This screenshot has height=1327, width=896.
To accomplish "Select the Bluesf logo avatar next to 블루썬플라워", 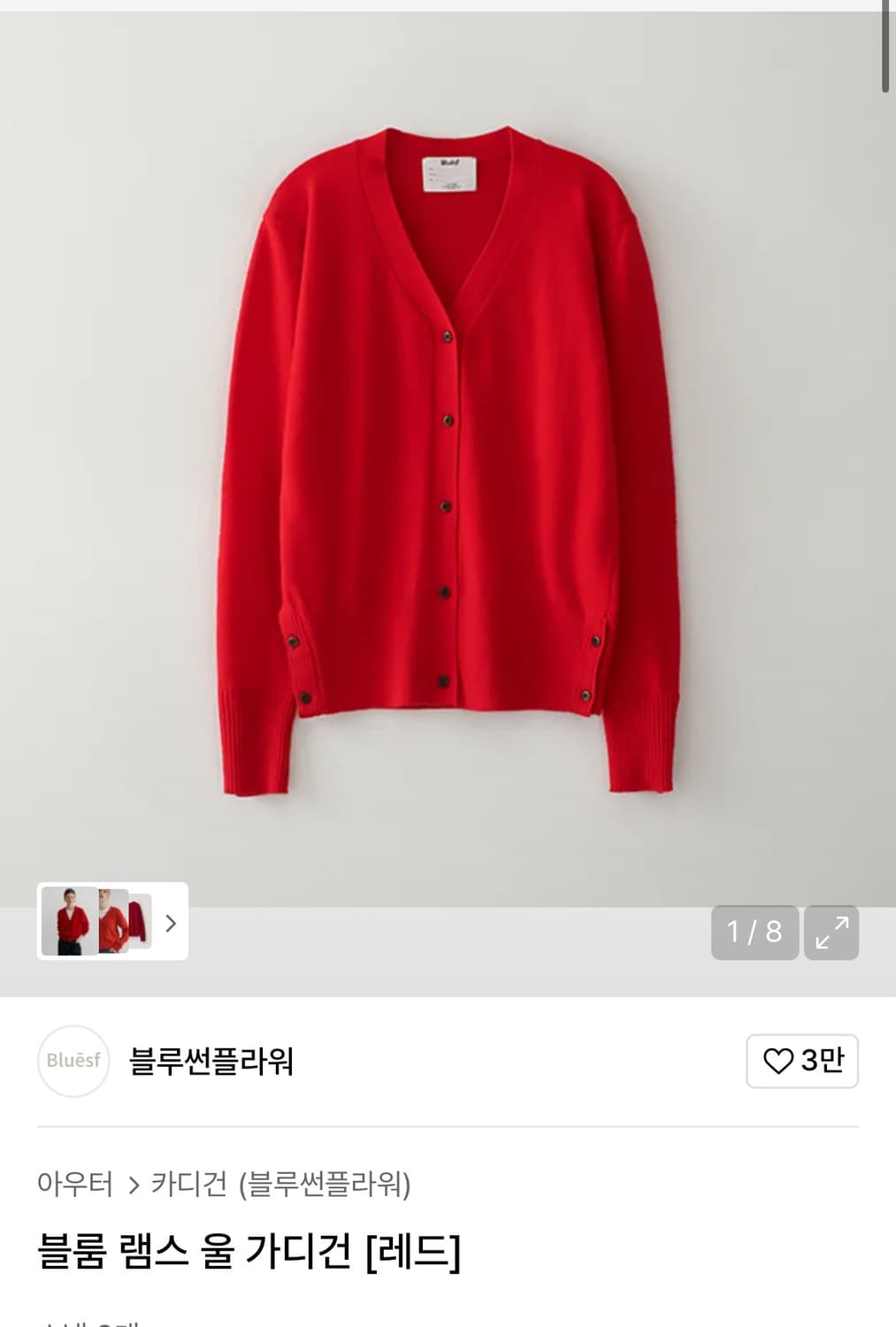I will pos(73,1061).
